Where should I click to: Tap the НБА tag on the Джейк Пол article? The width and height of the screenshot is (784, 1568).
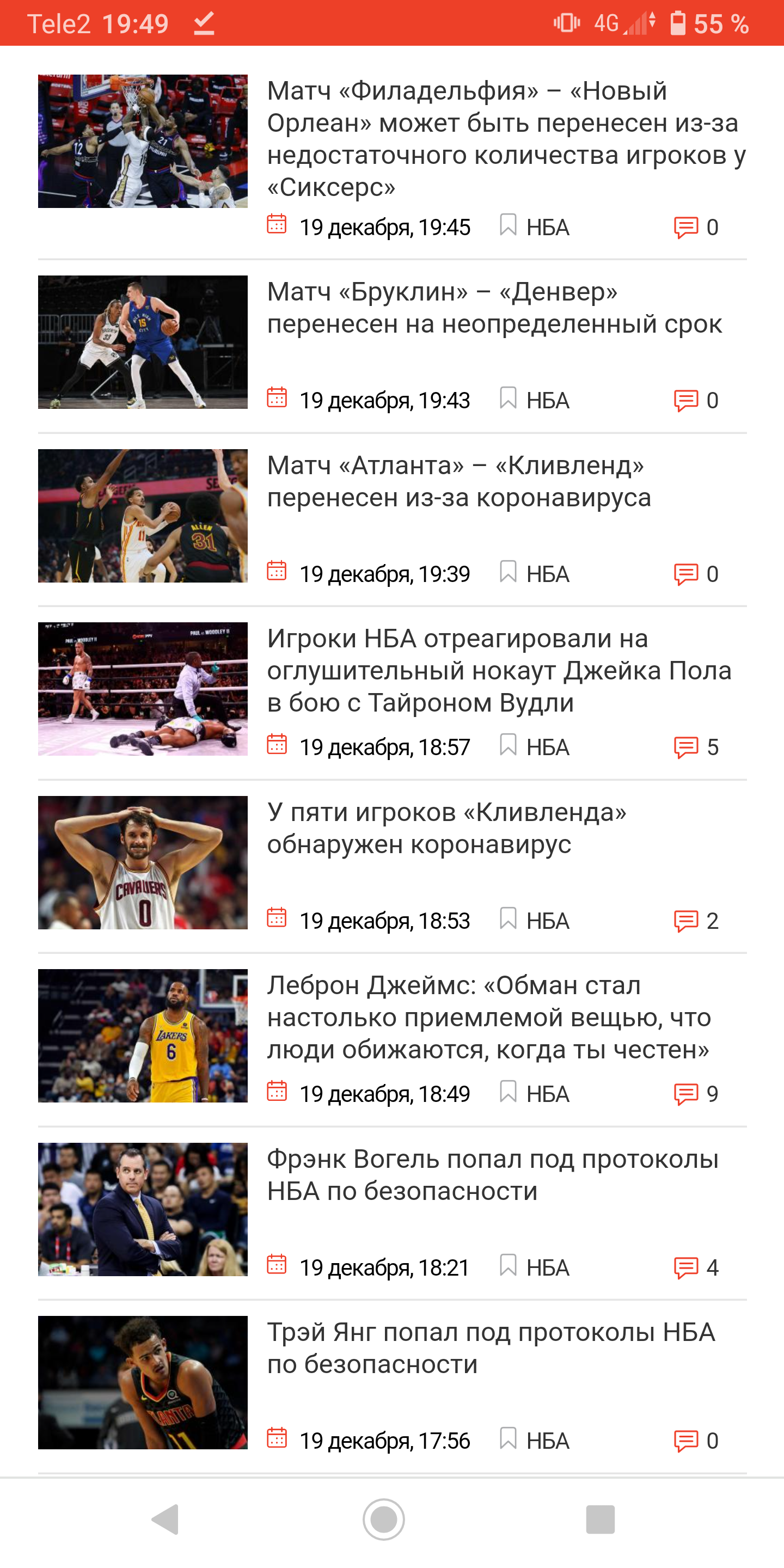(535, 747)
